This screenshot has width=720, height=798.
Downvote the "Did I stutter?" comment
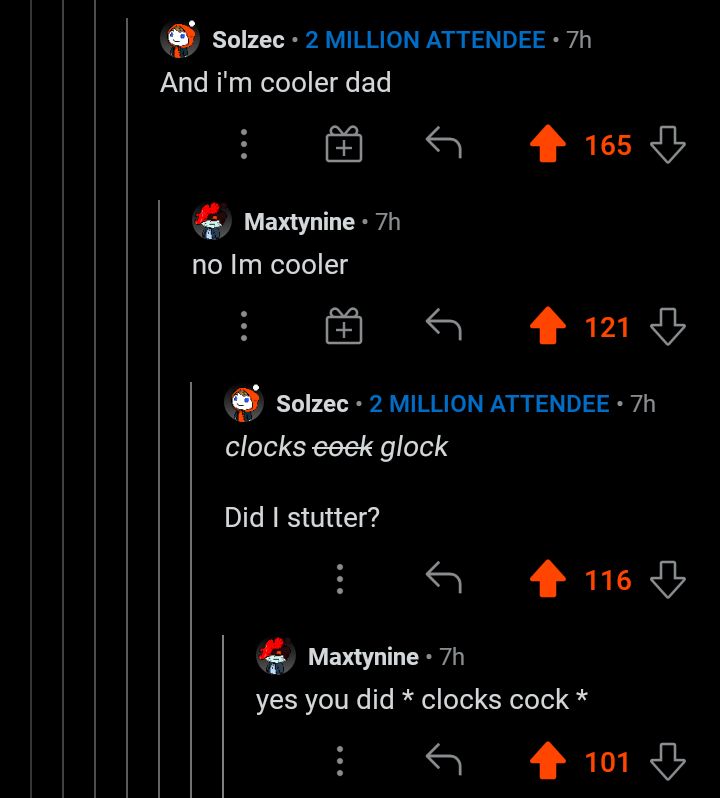(669, 578)
